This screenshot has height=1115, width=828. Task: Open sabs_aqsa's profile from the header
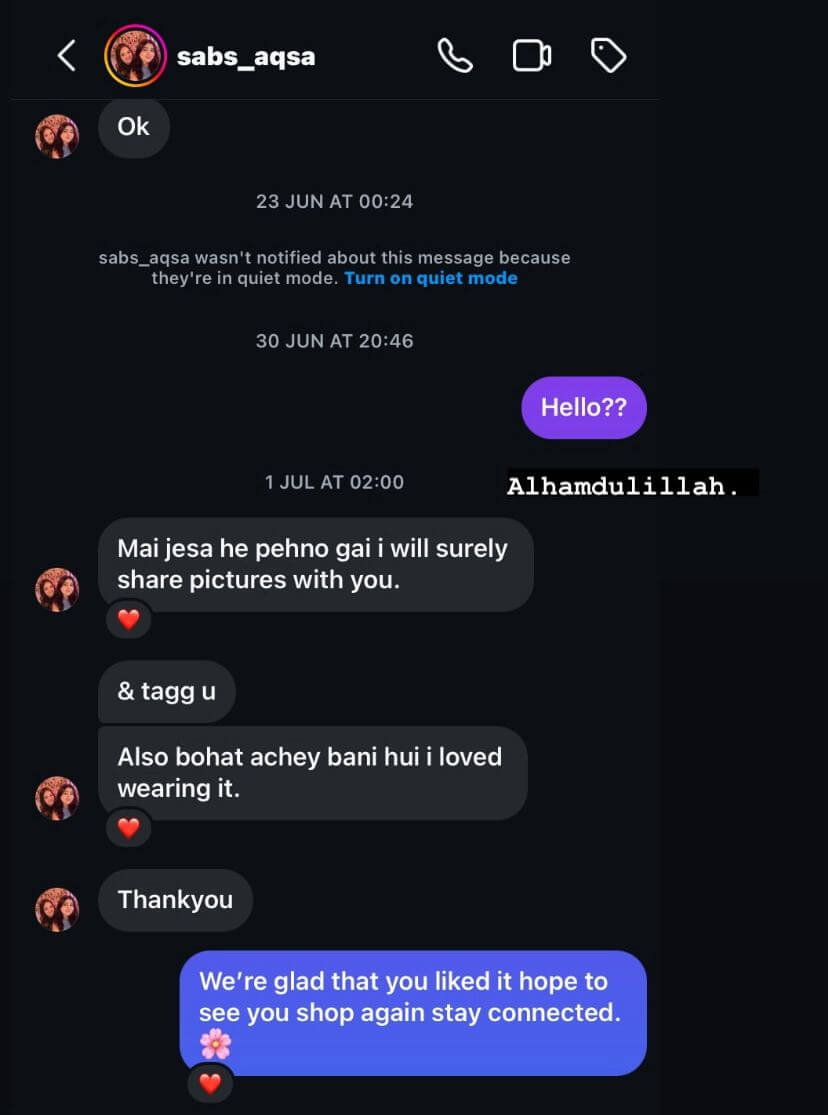coord(245,57)
